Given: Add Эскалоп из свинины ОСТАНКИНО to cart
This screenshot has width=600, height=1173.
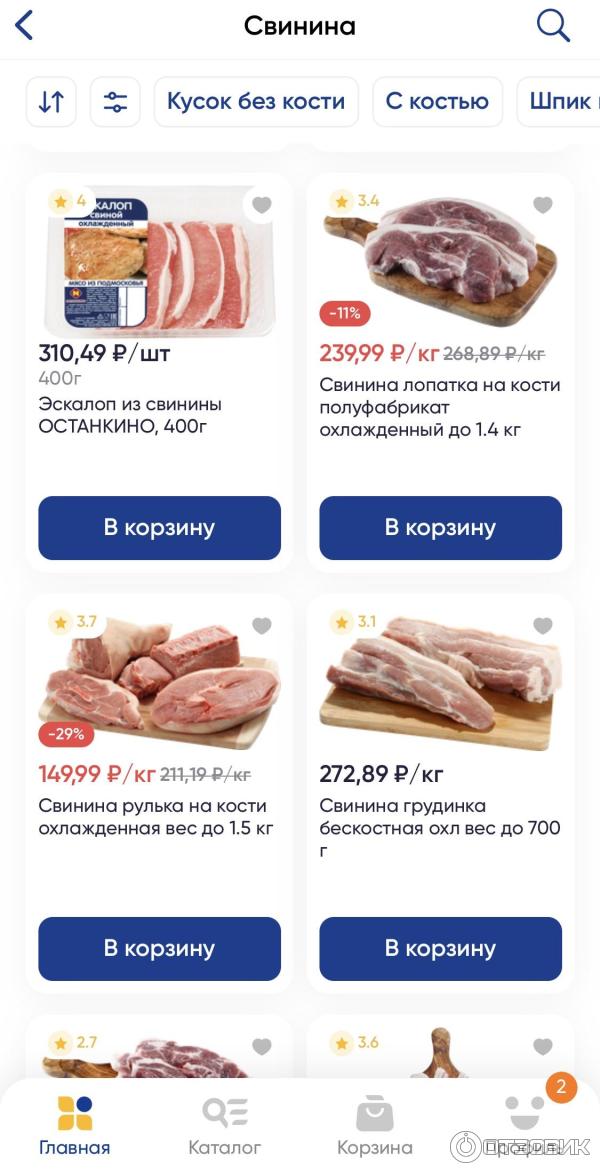Looking at the screenshot, I should (x=159, y=528).
